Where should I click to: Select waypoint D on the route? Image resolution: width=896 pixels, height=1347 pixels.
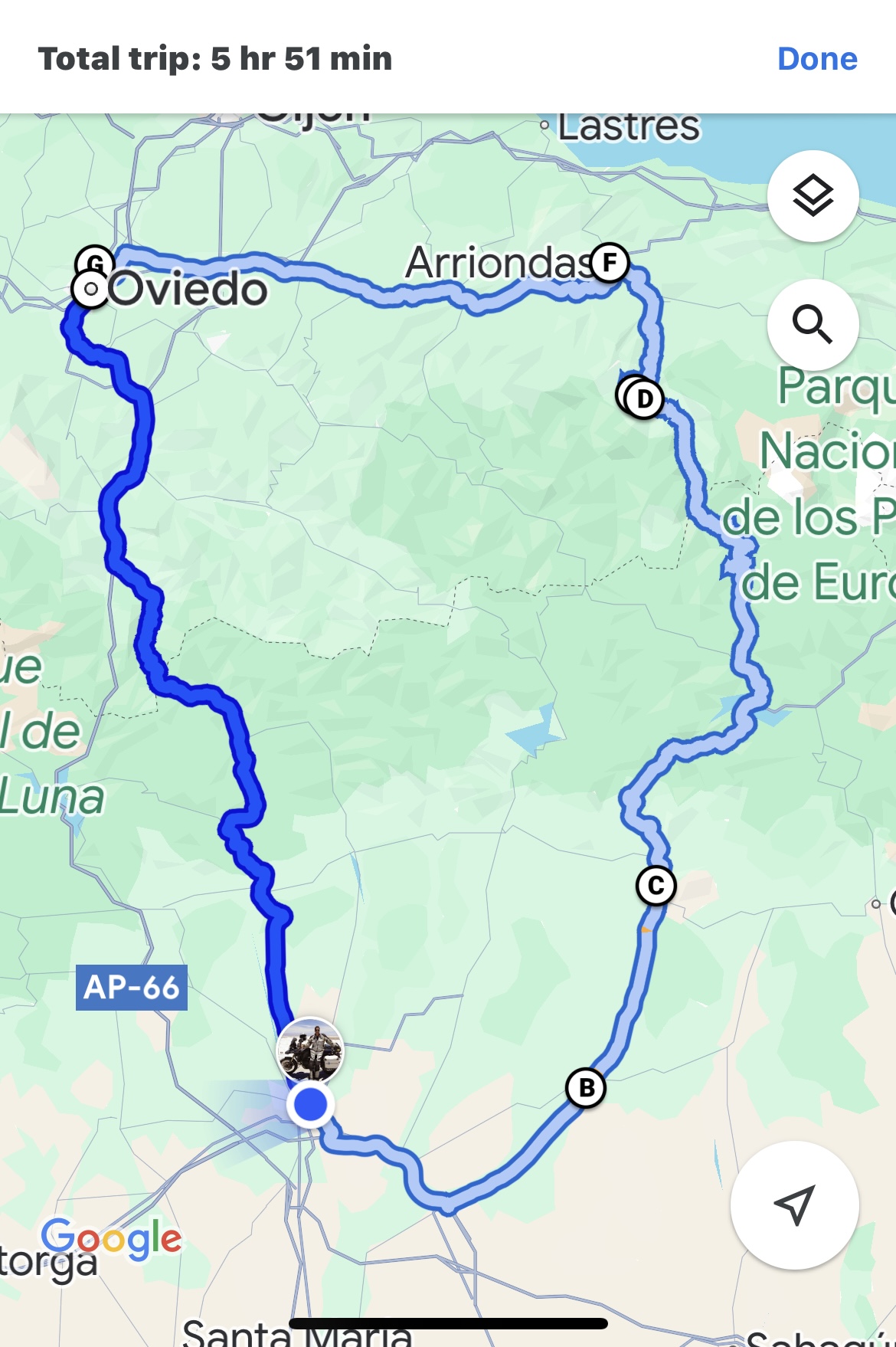click(x=646, y=399)
